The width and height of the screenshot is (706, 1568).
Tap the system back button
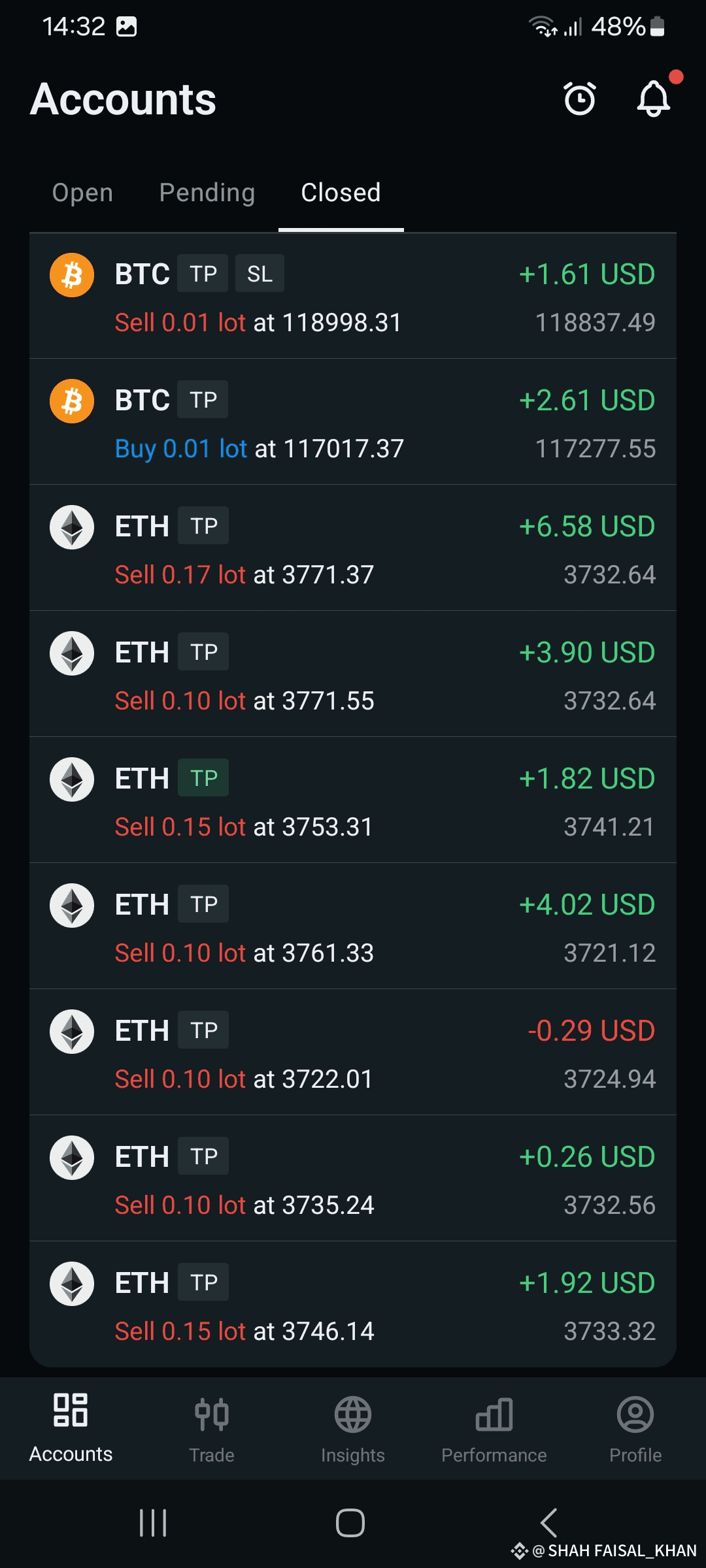pyautogui.click(x=549, y=1523)
